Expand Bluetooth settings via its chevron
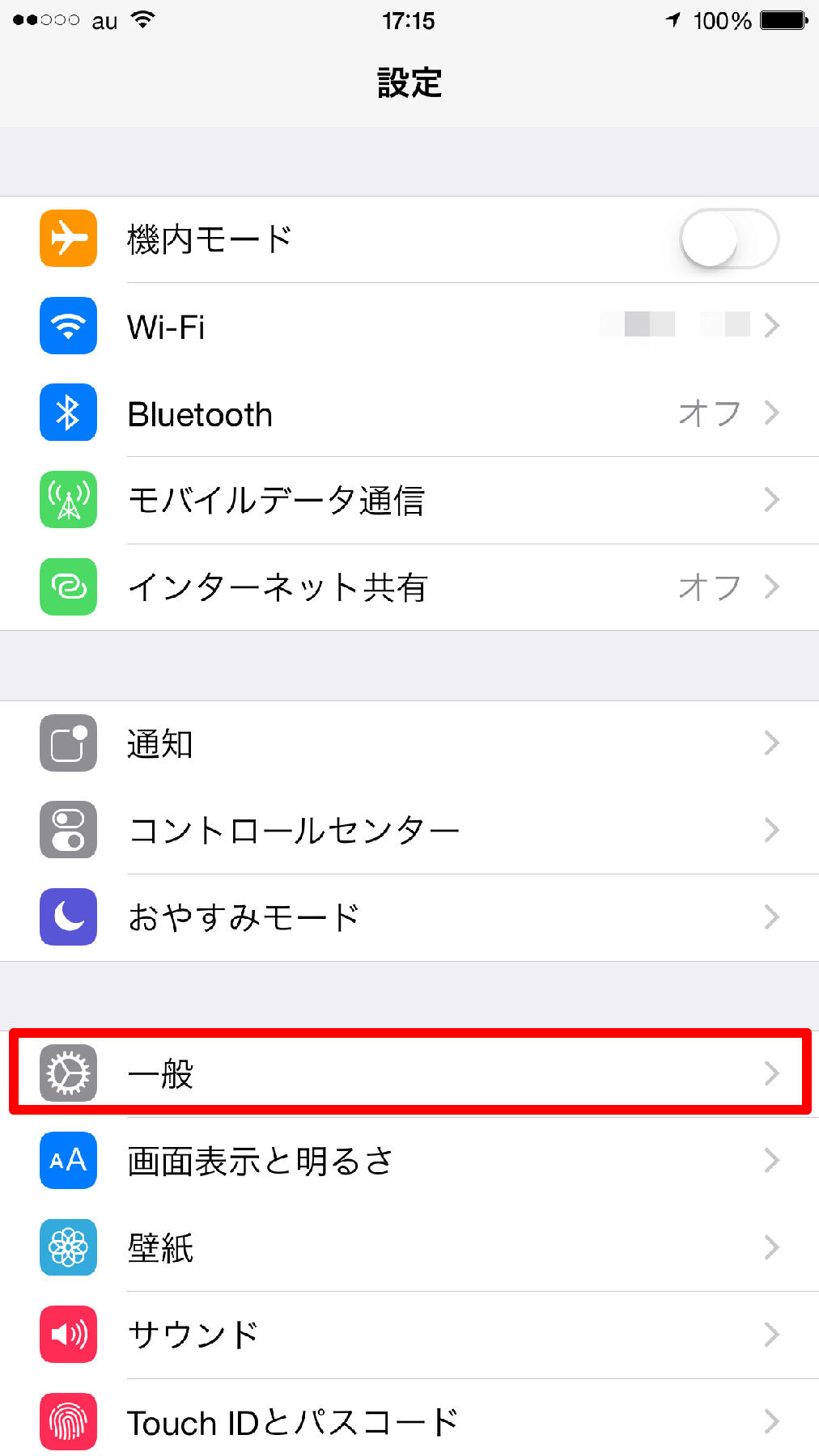Screen dimensions: 819x1456 (772, 413)
